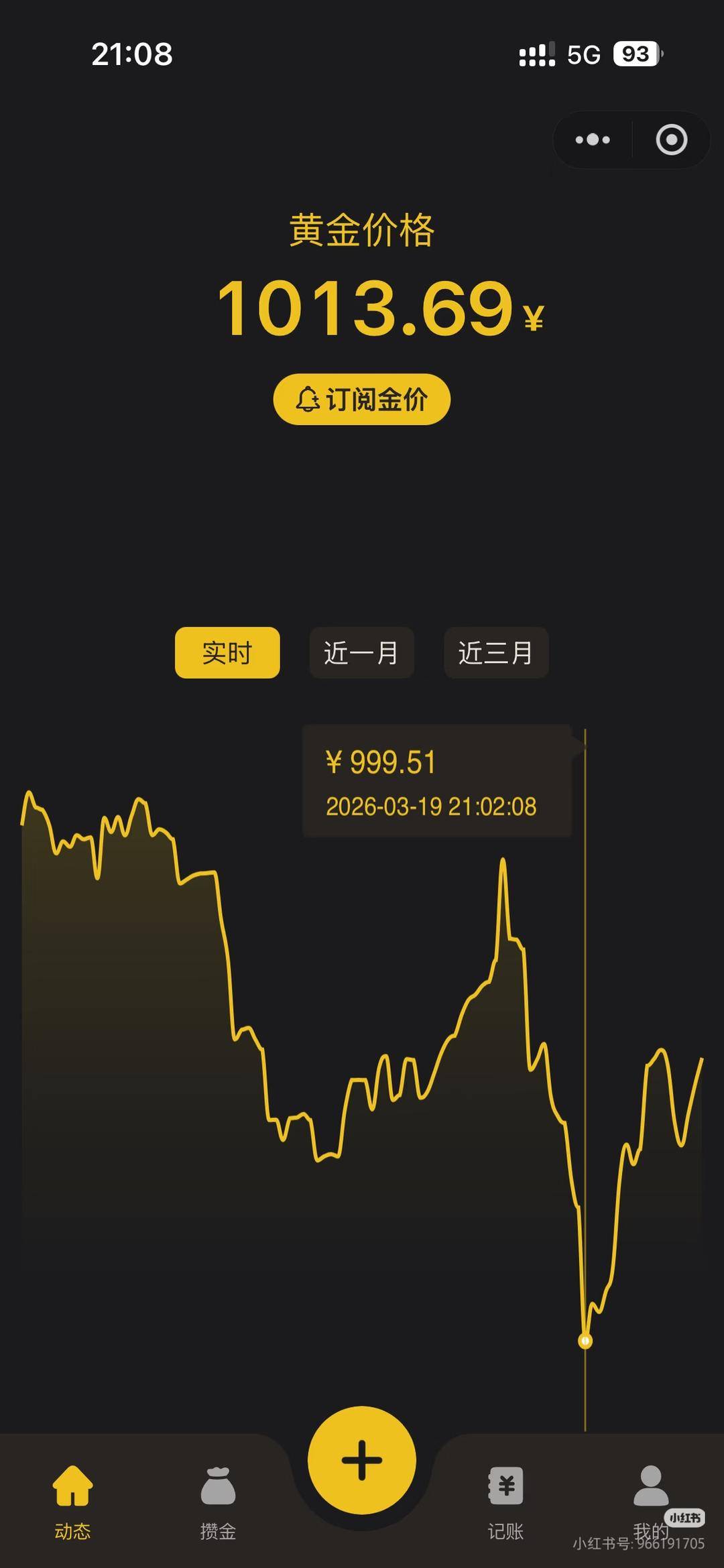Switch chart to 近三月 view
This screenshot has height=1568, width=724.
pos(496,652)
